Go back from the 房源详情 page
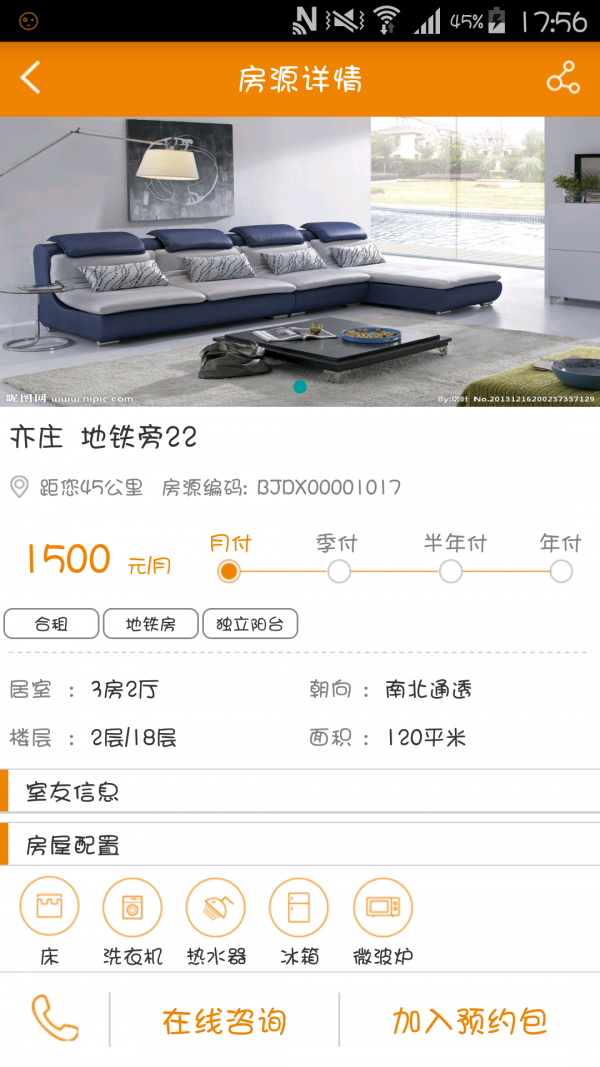 tap(31, 78)
